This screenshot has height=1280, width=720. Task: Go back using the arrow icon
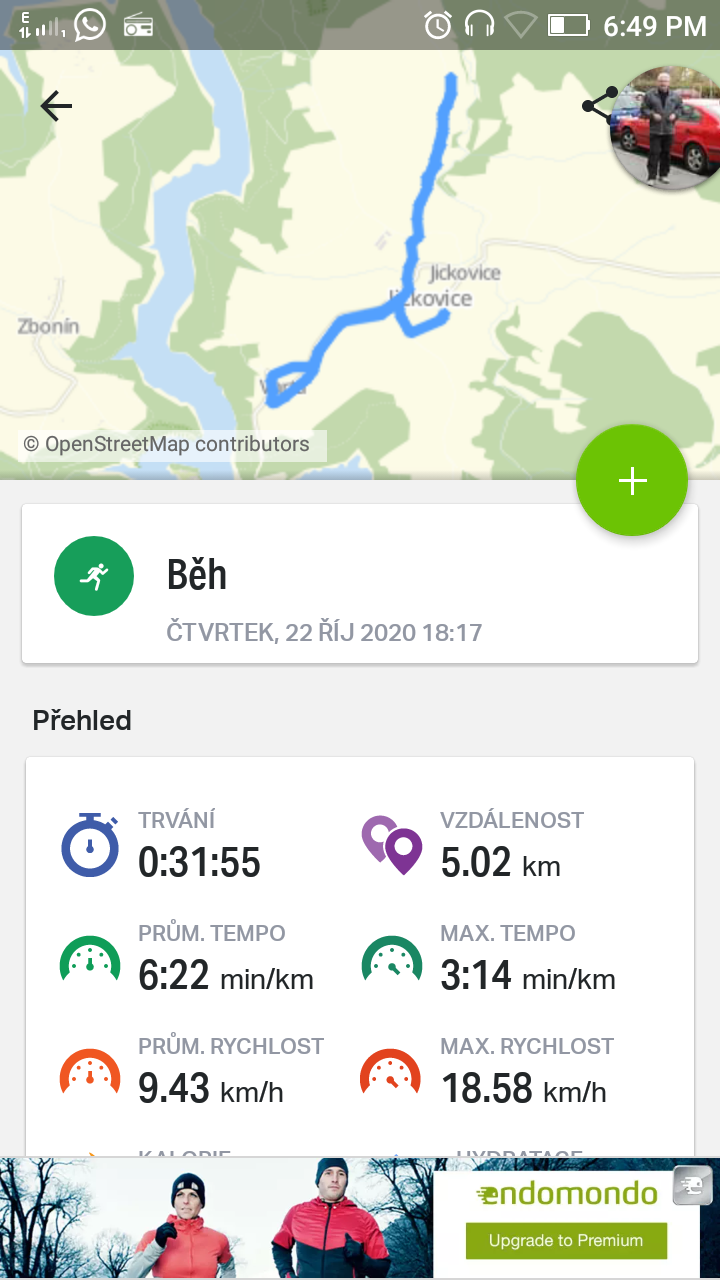click(x=56, y=106)
